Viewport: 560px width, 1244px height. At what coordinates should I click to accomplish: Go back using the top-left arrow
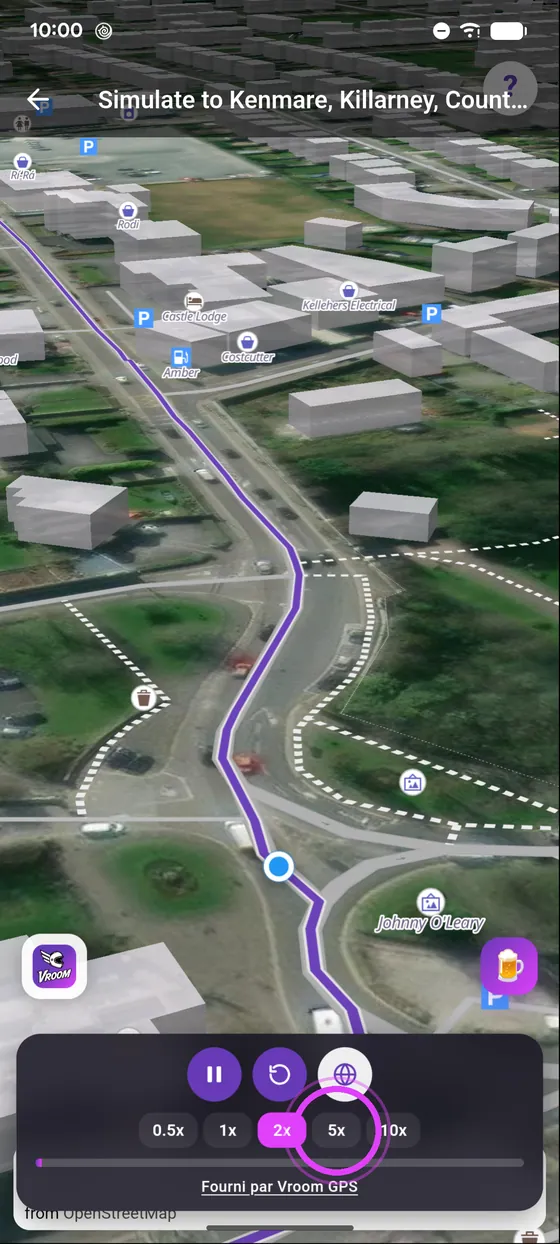click(38, 100)
